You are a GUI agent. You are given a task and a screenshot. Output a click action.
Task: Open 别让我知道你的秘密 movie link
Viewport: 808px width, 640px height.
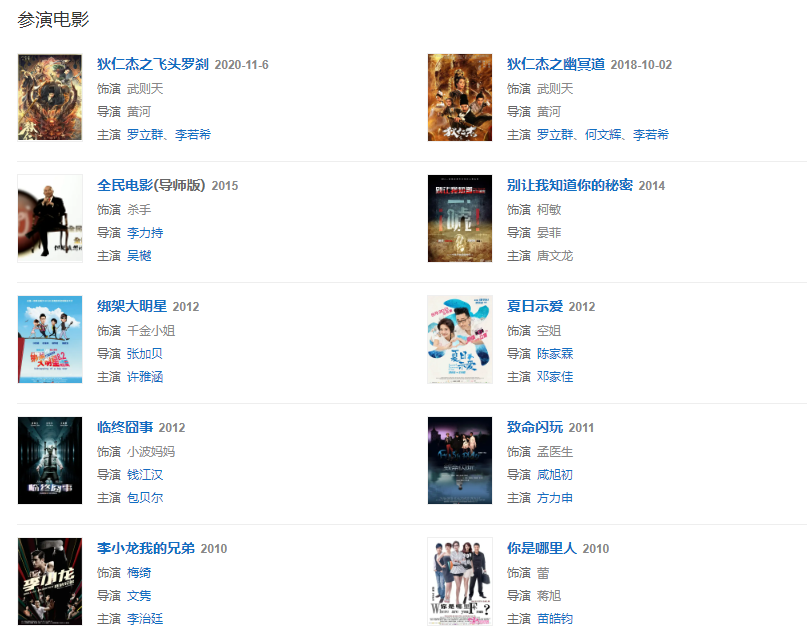tap(570, 186)
